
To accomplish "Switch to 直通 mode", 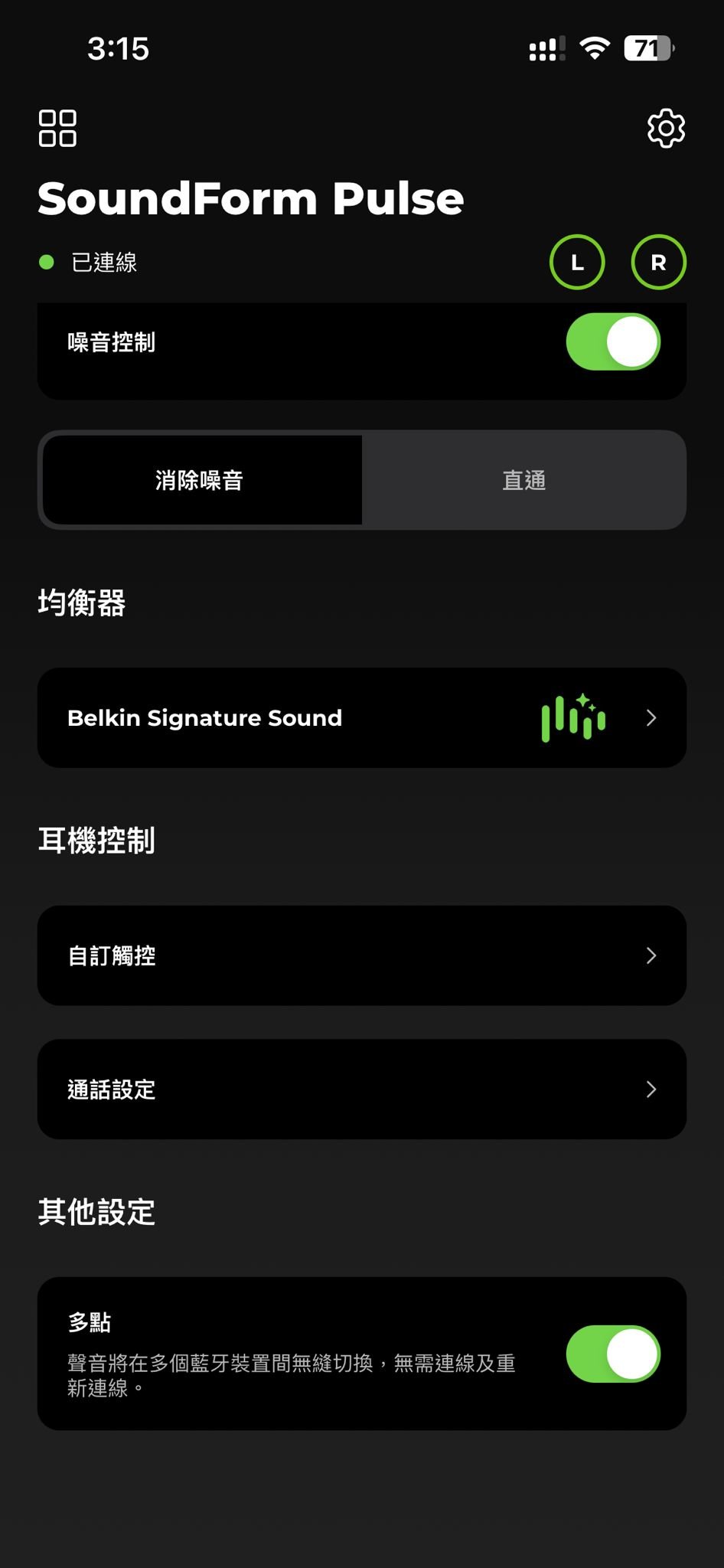I will point(523,480).
